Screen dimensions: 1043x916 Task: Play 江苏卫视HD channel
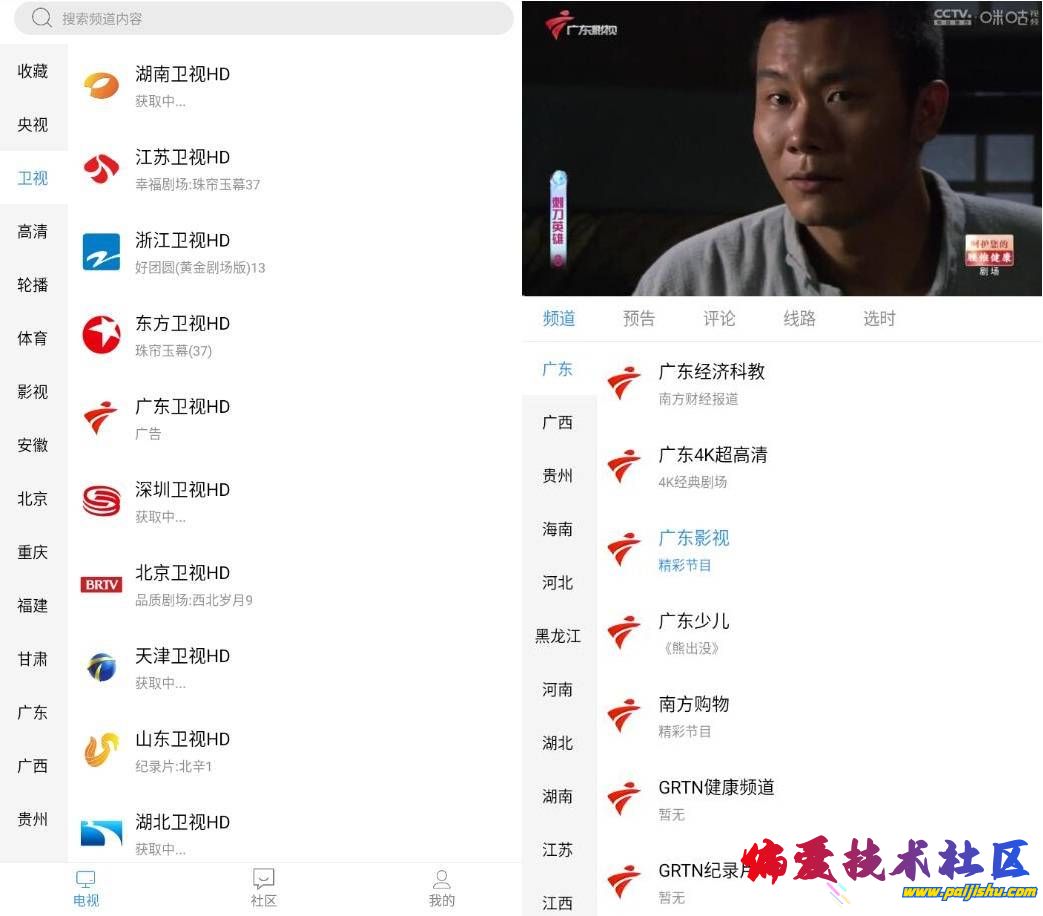coord(183,168)
